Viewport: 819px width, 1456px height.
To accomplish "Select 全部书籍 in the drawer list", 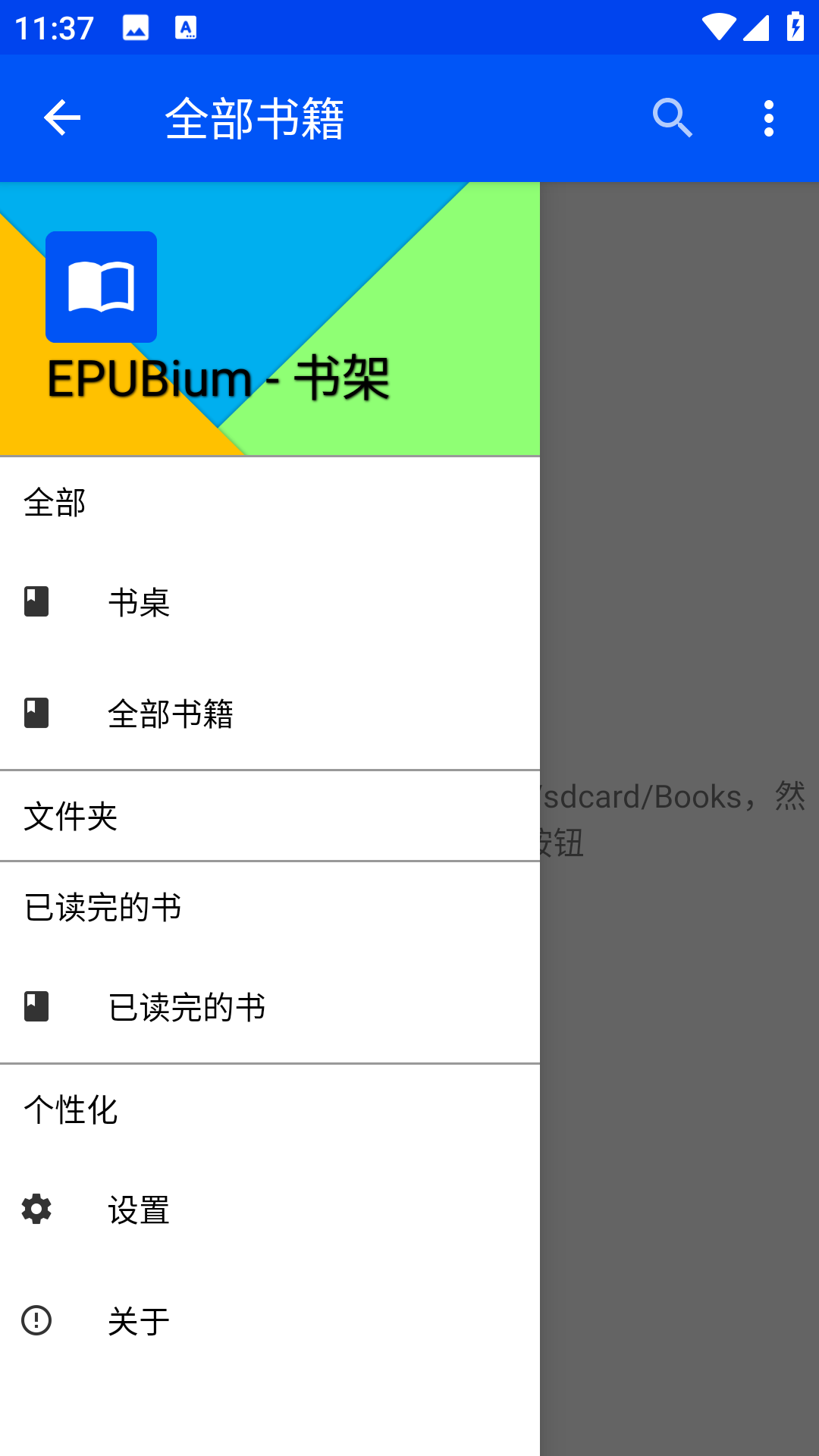I will click(270, 714).
